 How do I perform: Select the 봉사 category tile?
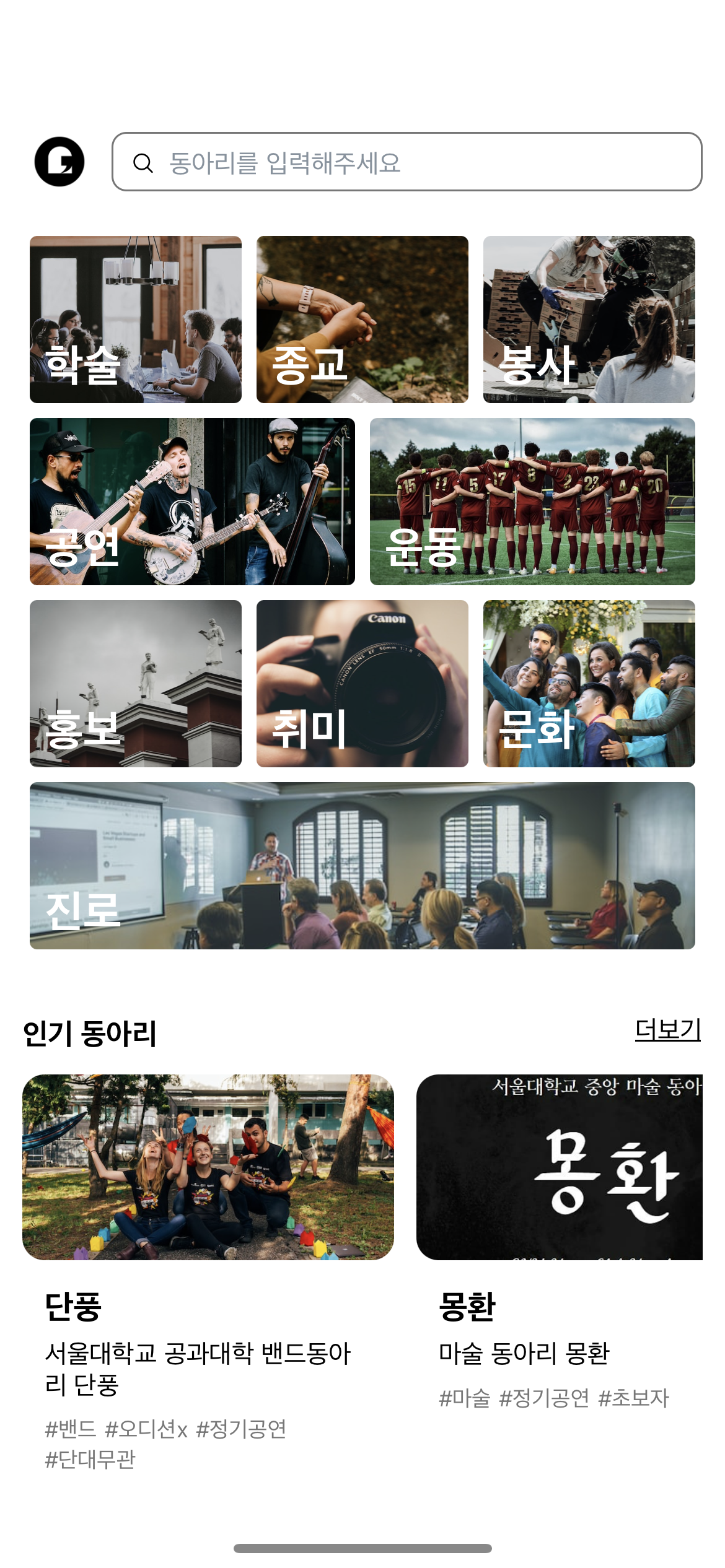tap(589, 320)
